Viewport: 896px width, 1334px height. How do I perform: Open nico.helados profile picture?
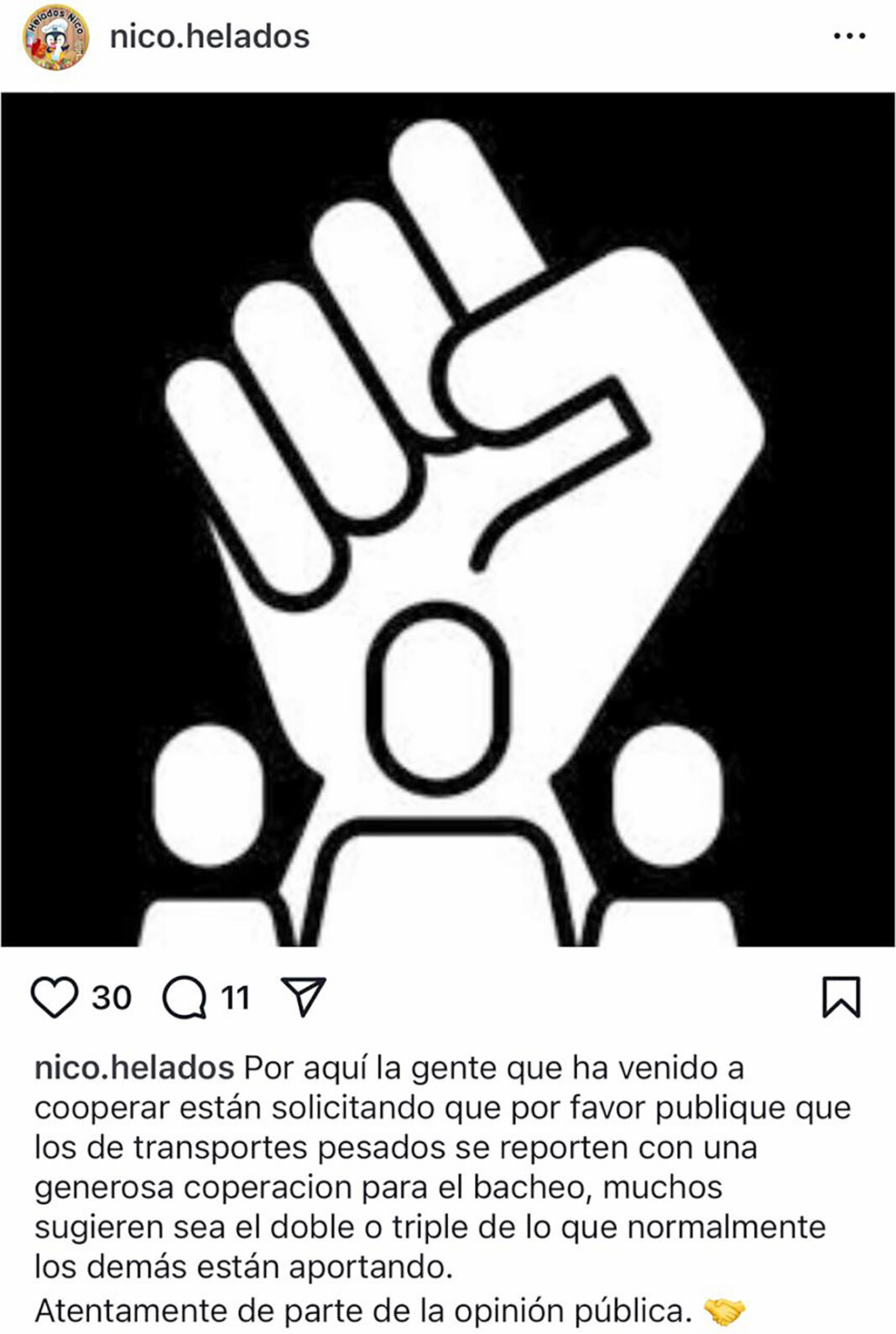click(55, 37)
